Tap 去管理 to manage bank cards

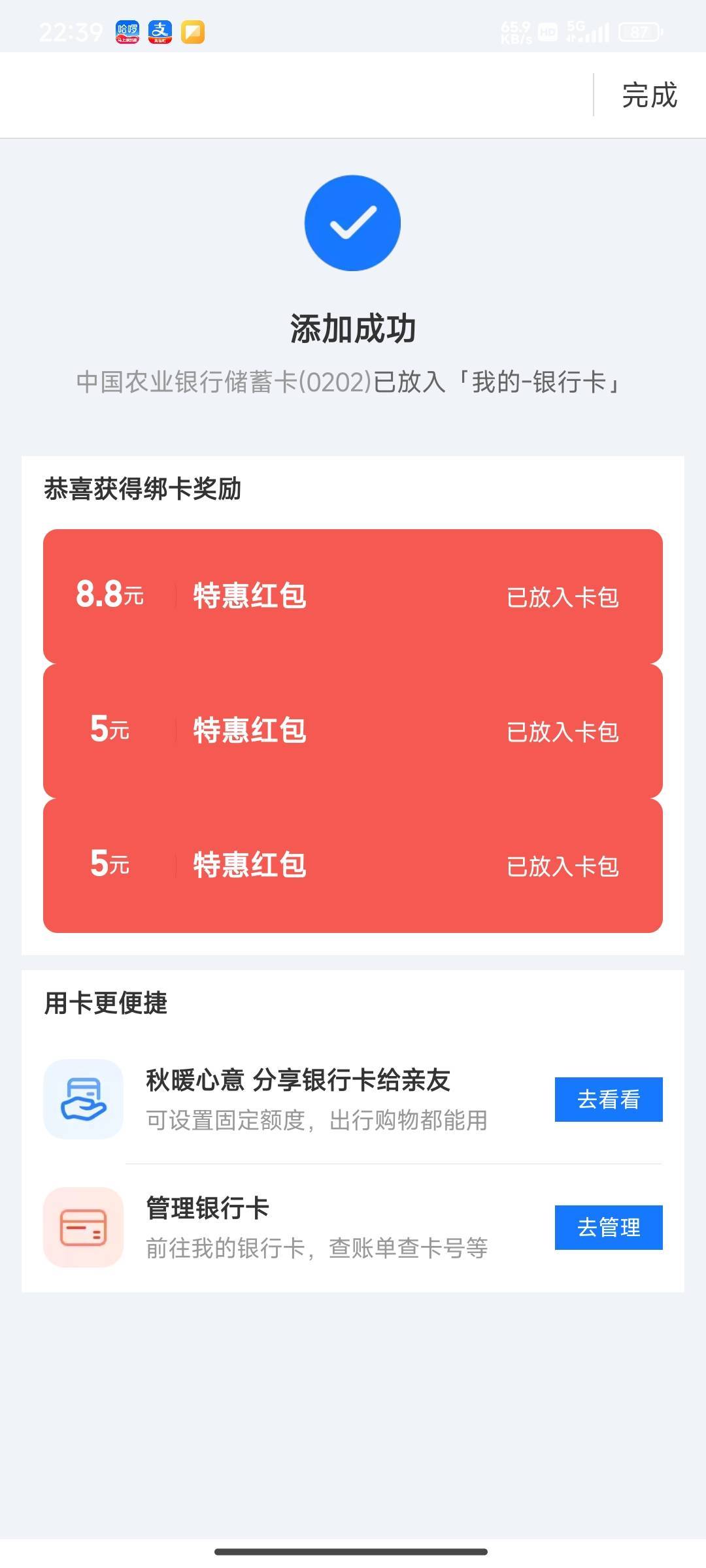click(x=608, y=1228)
